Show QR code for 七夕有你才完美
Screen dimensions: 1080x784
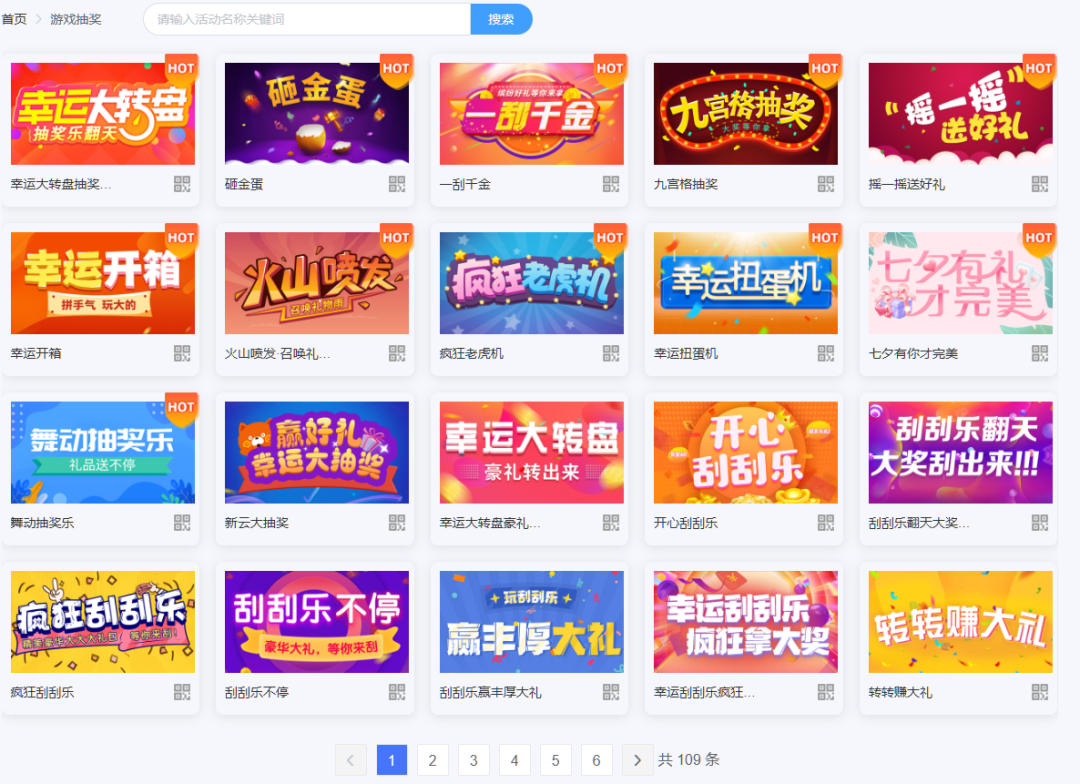coord(1040,353)
